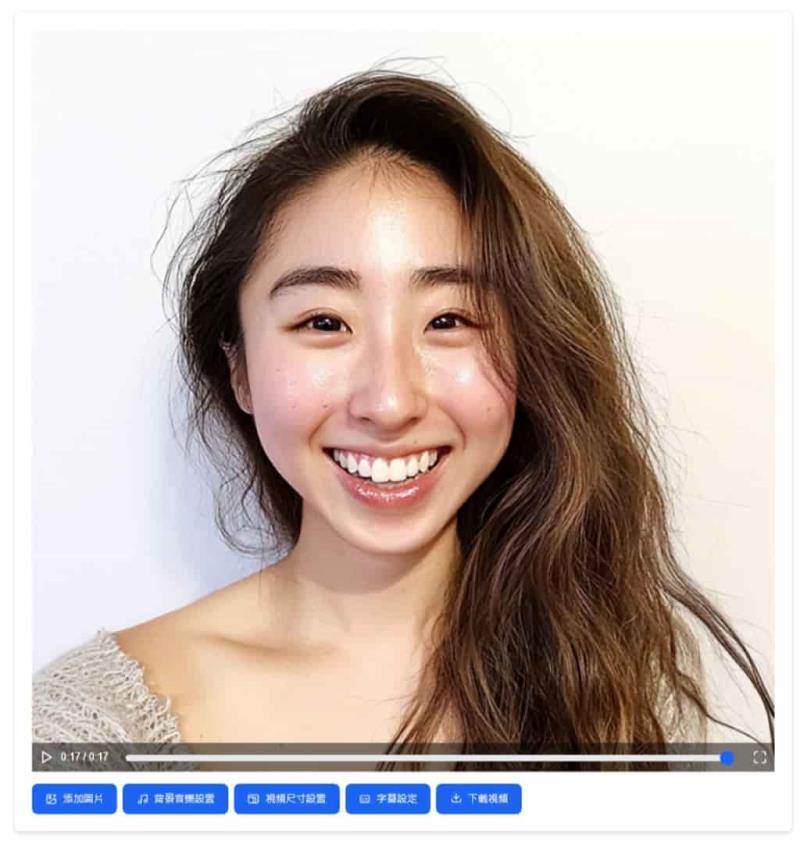Tap the video progress bar
The height and width of the screenshot is (841, 800).
tap(425, 757)
